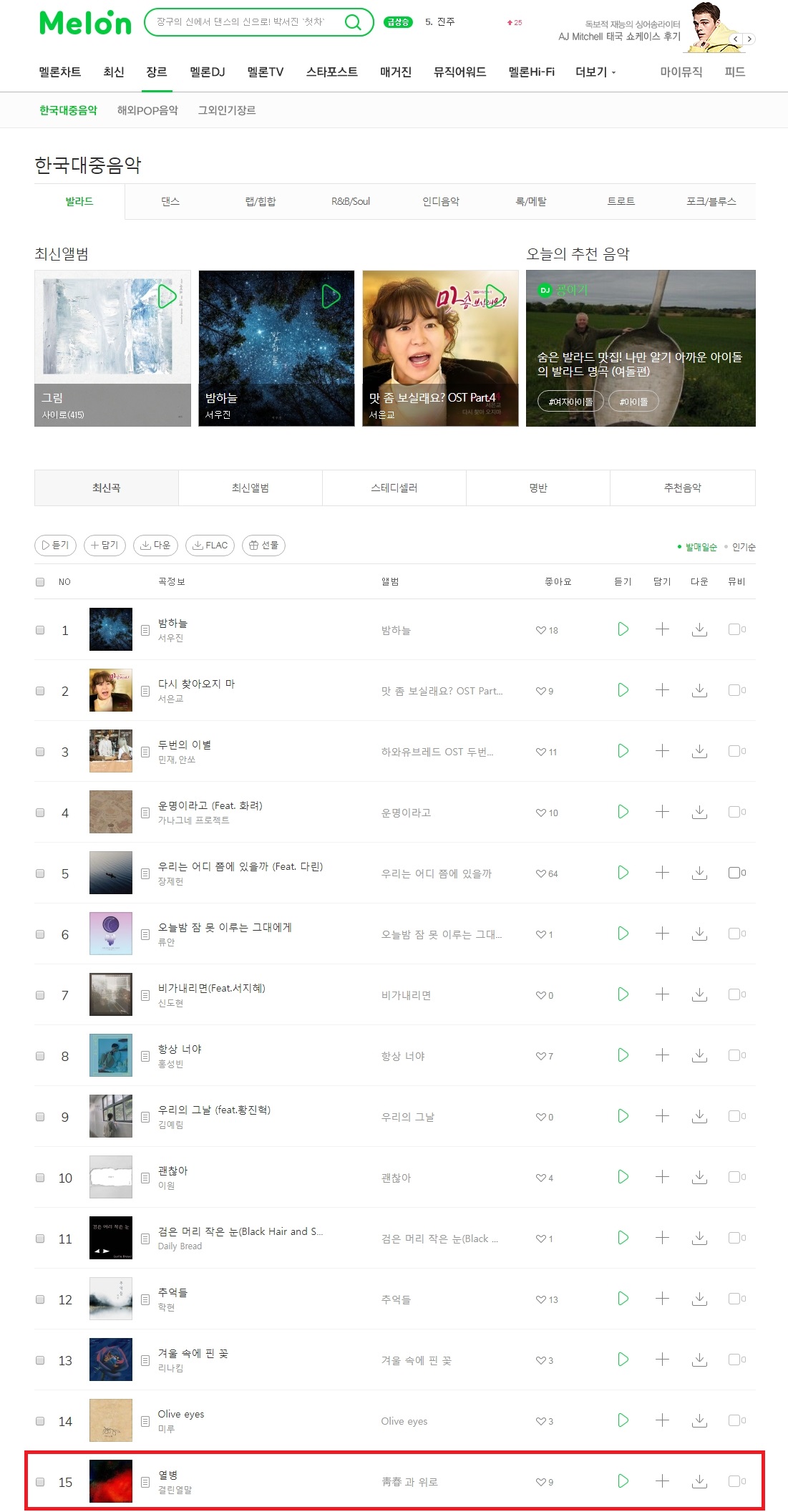Screen dimensions: 788x1512
Task: Open the 마이뮤직 page
Action: [x=681, y=72]
